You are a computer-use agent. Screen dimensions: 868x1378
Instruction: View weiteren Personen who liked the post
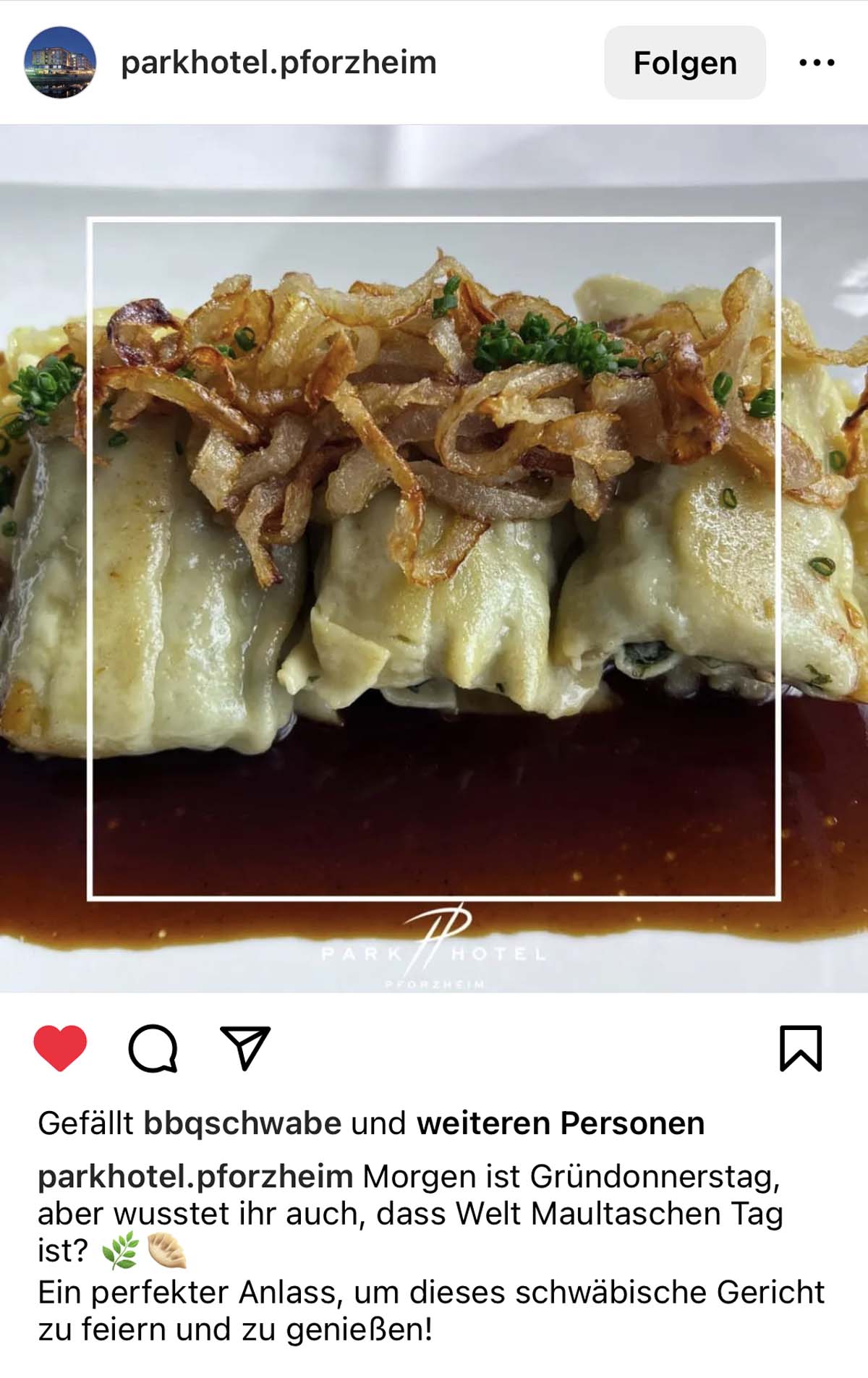[560, 1123]
